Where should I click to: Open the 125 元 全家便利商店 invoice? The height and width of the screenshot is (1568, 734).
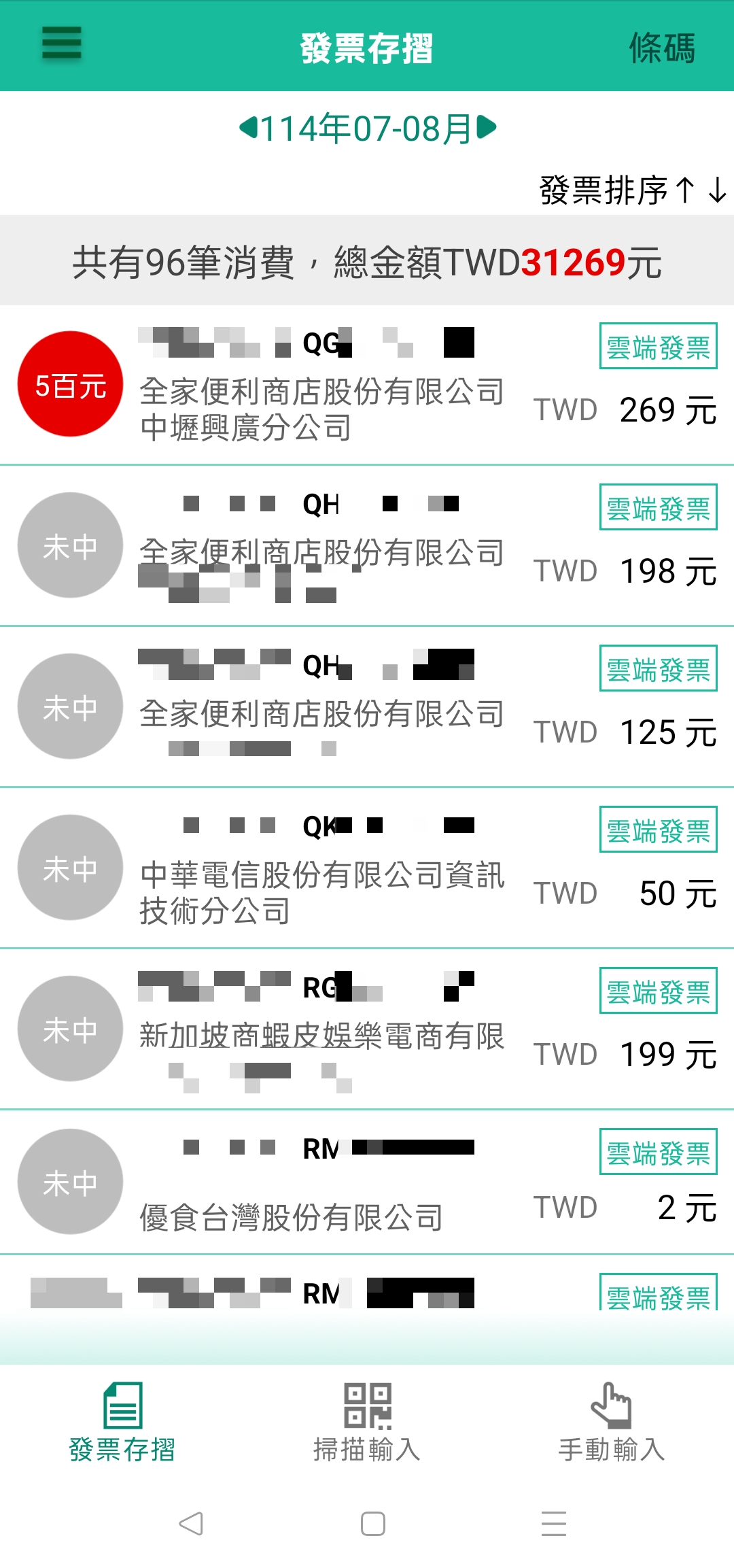click(367, 707)
